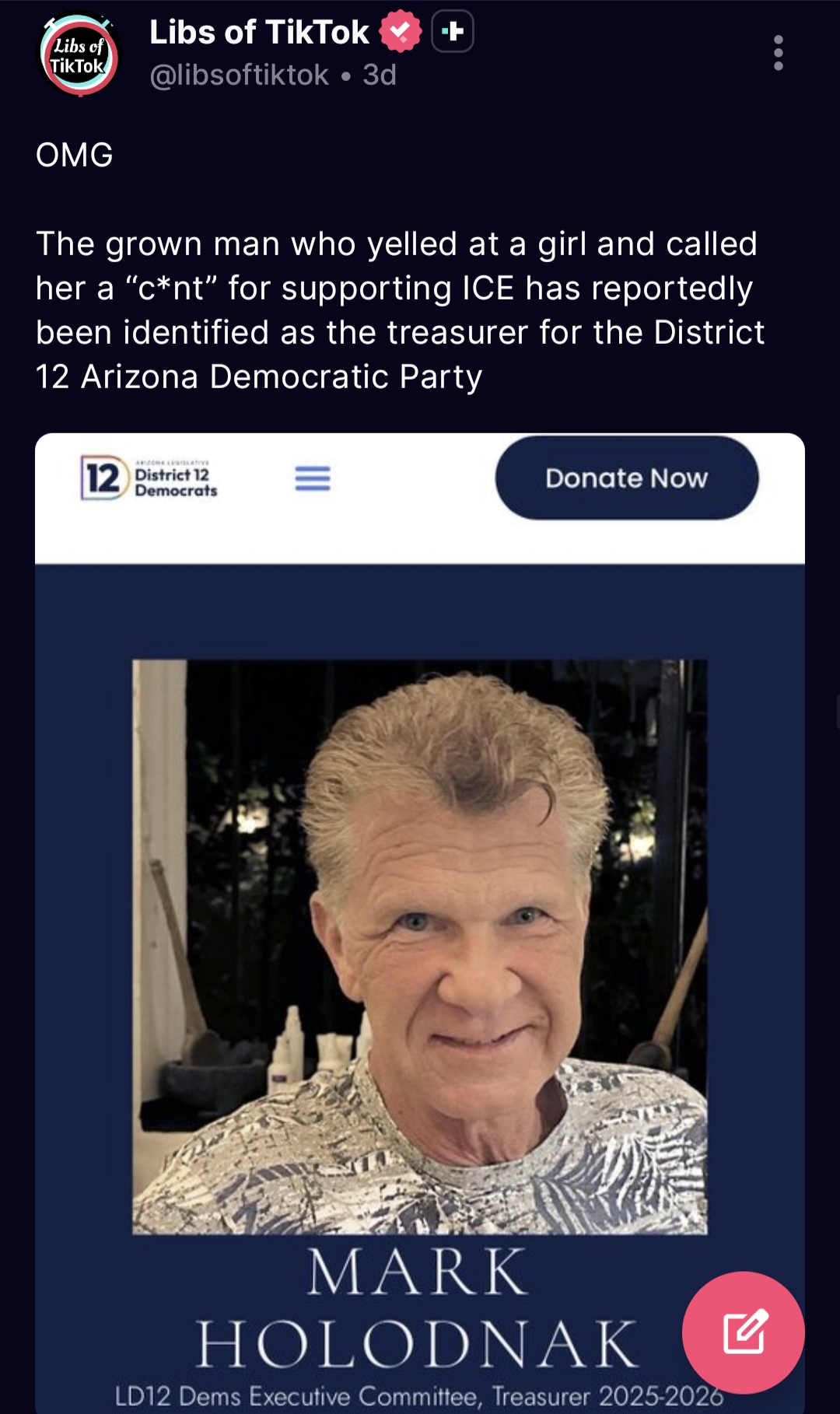
Task: Follow Libs of TikTok with the plus button
Action: pyautogui.click(x=453, y=31)
